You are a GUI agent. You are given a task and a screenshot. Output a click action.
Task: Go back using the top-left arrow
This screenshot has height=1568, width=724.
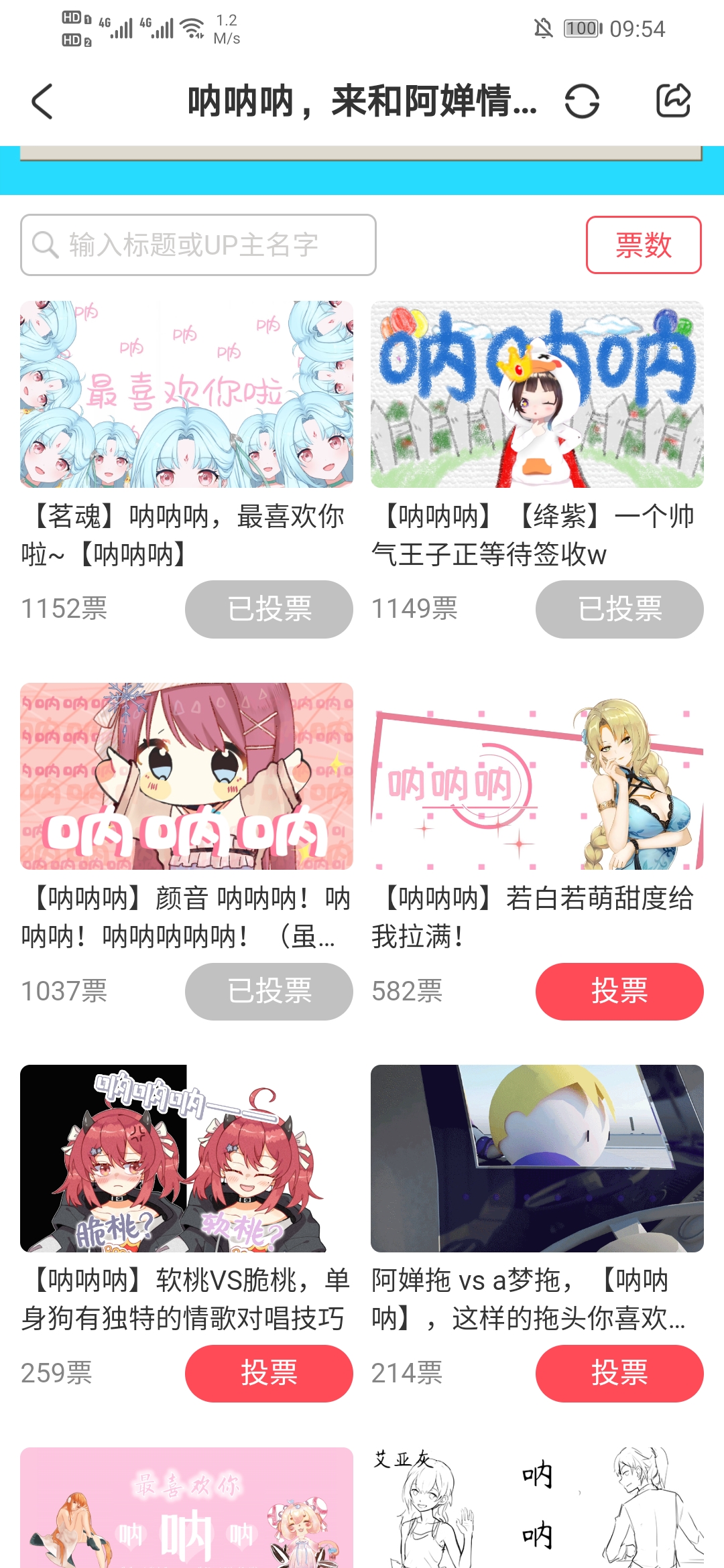42,102
